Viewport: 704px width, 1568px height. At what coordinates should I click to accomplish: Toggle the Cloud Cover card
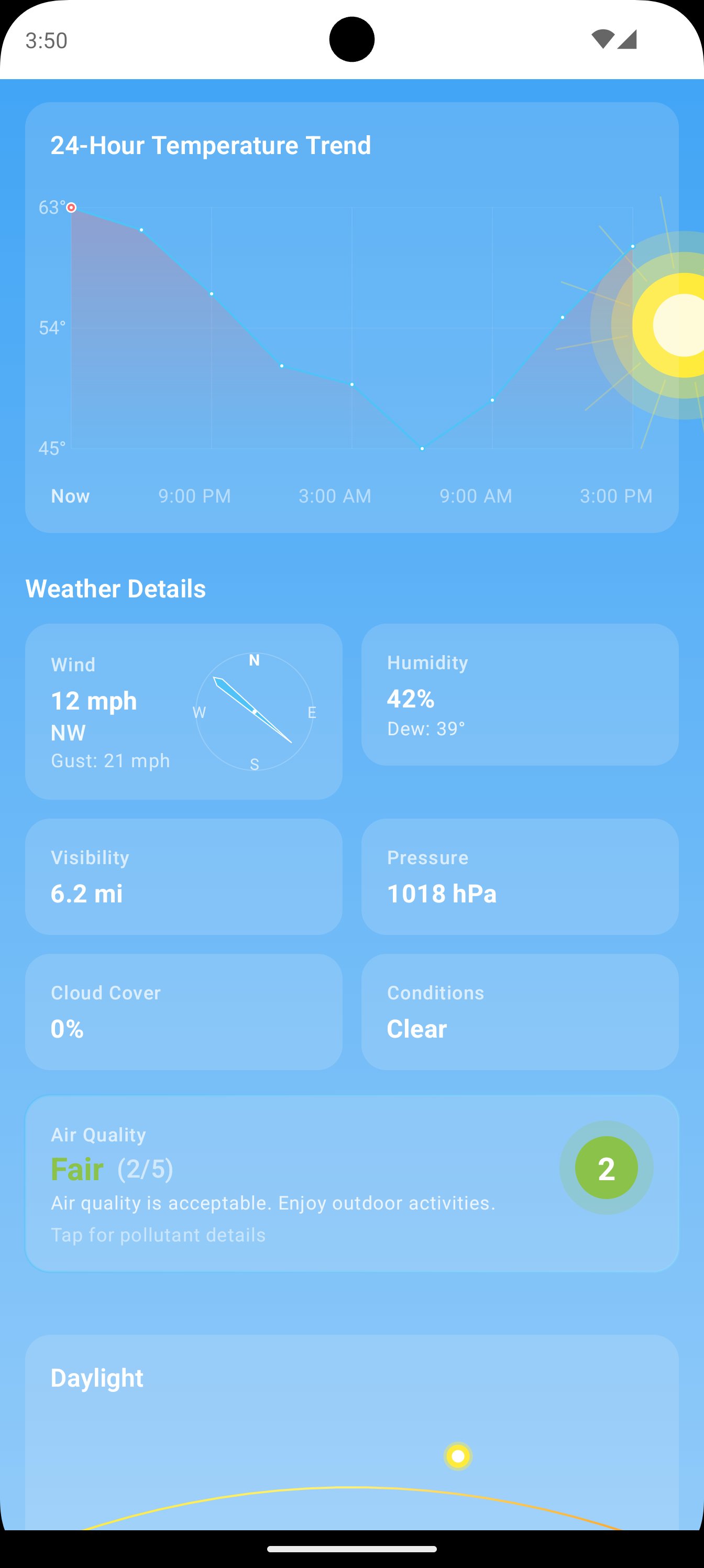tap(183, 1010)
